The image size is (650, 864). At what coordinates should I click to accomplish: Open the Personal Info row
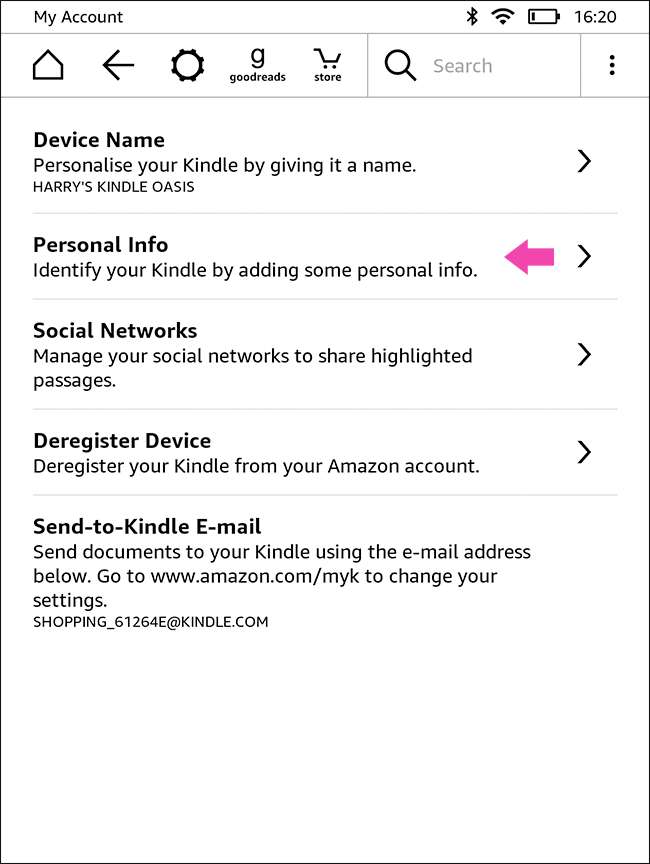click(x=324, y=257)
